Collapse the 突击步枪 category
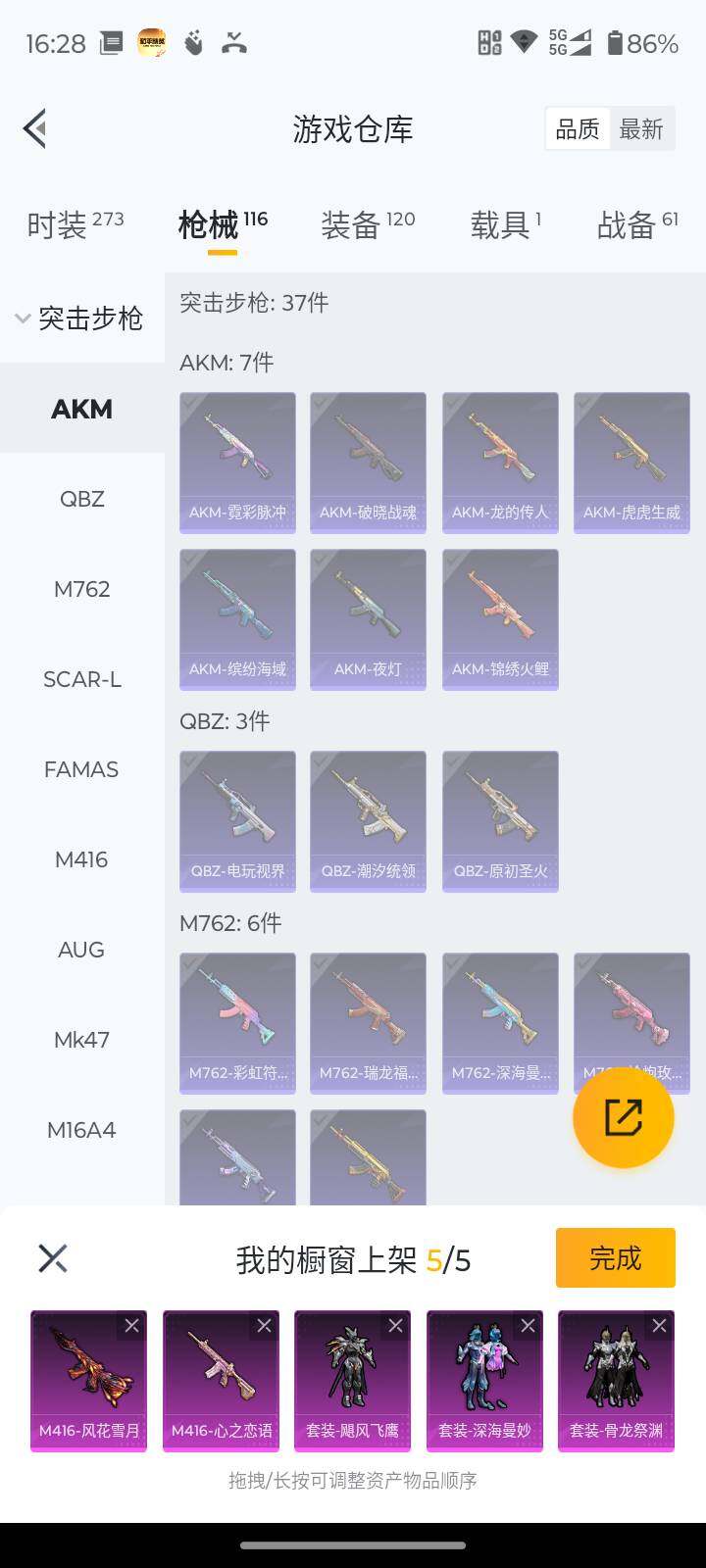Viewport: 706px width, 1568px height. coord(80,318)
